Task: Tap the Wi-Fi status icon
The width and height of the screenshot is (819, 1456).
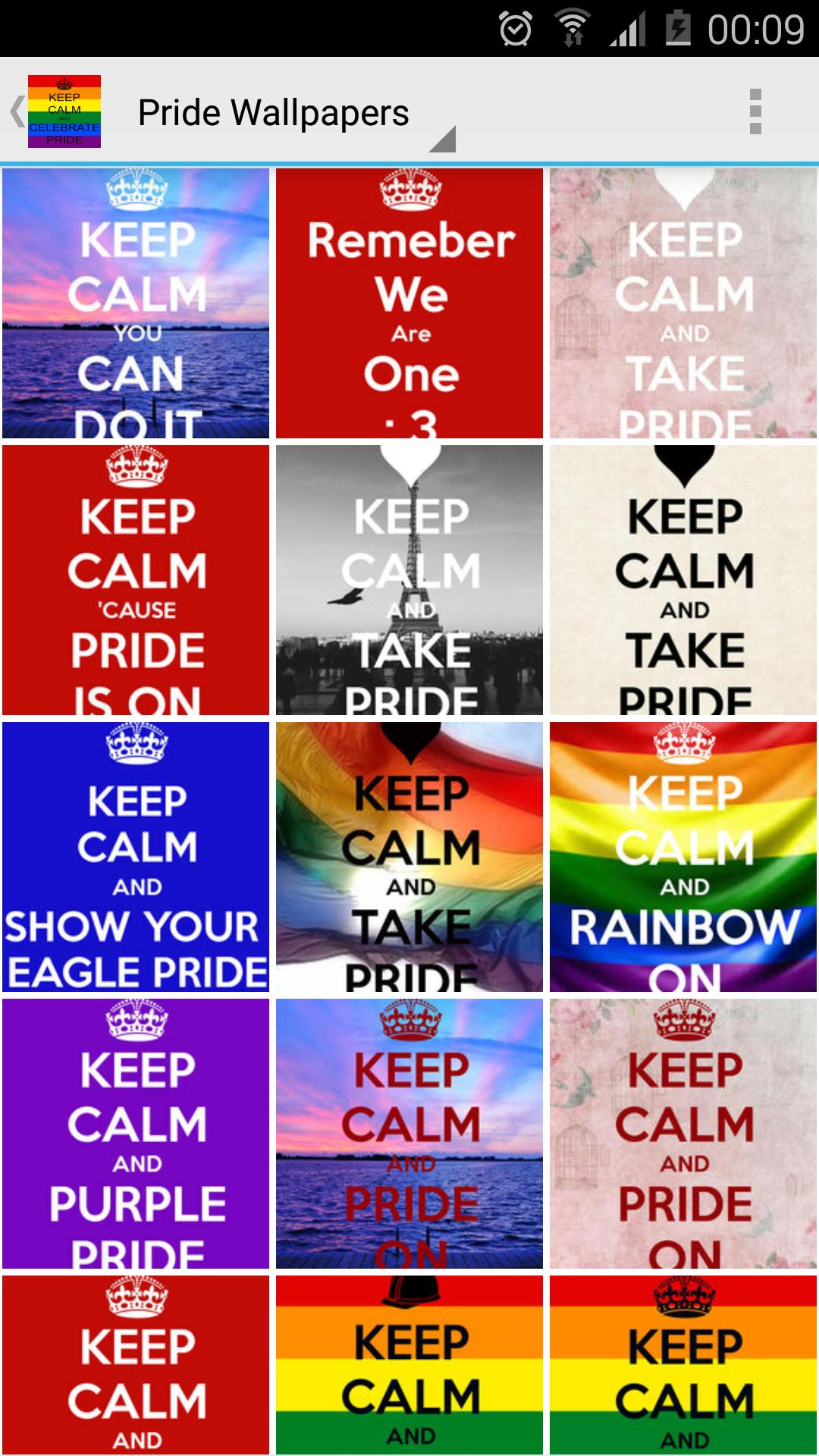Action: 571,23
